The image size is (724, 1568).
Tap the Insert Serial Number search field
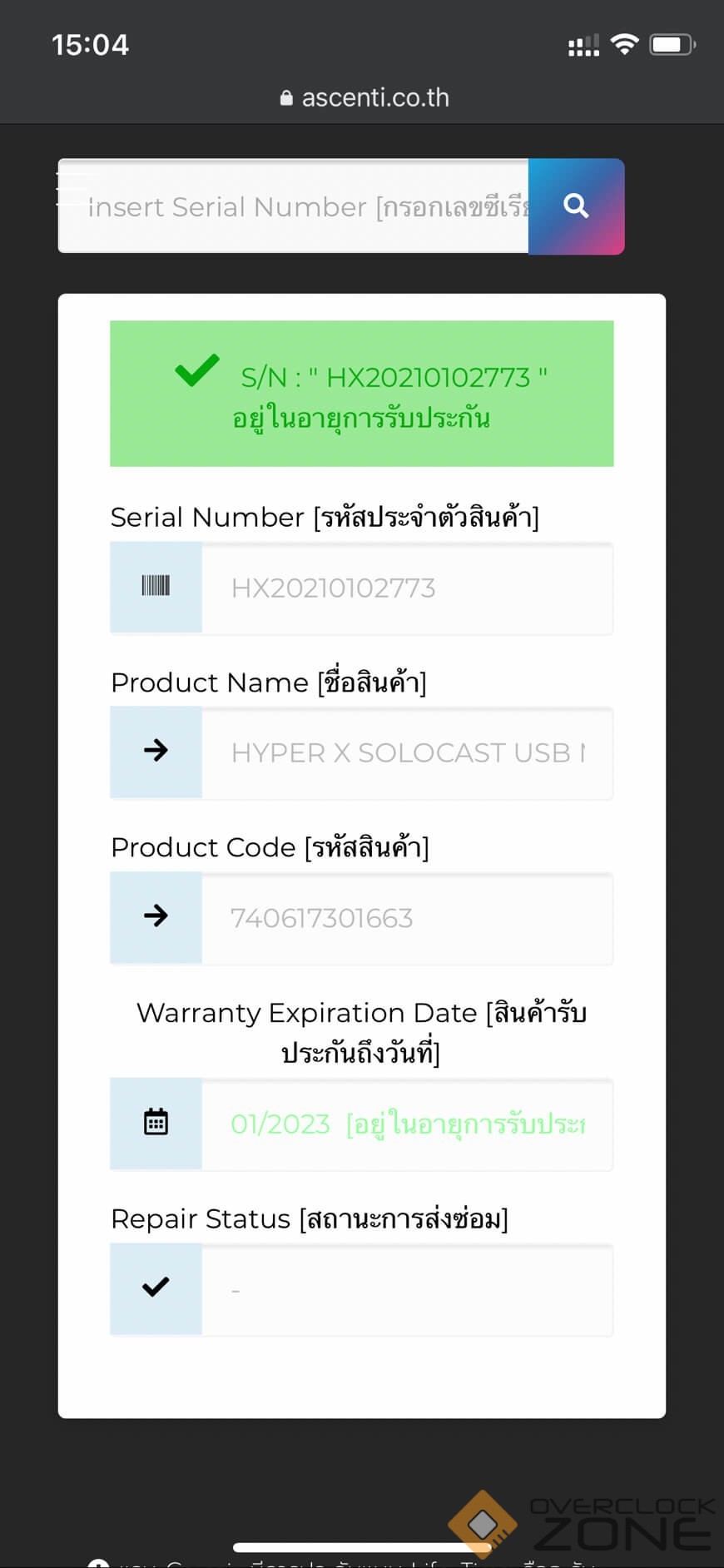[x=308, y=206]
